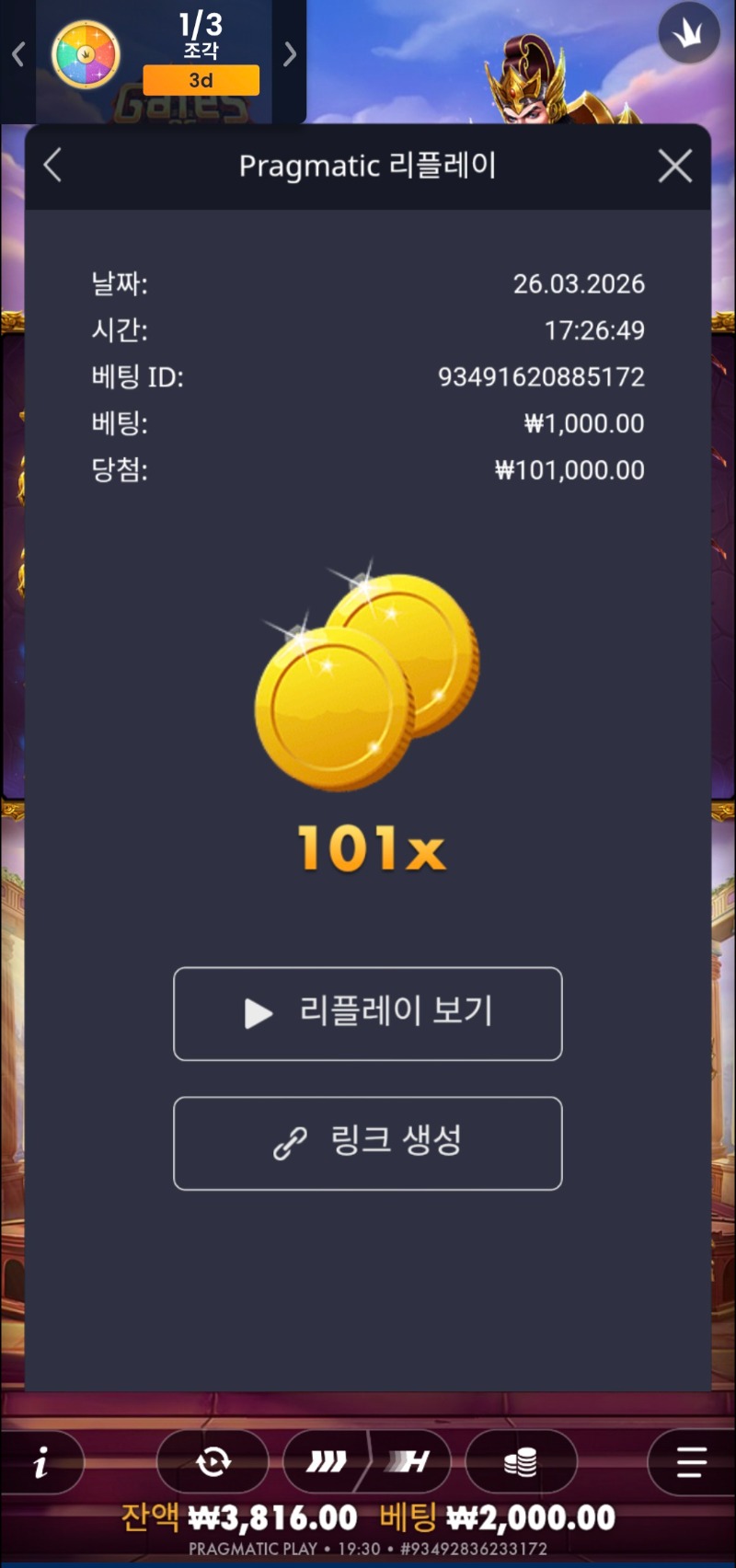This screenshot has height=1568, width=736.
Task: Go to the previous promotion banner
Action: (17, 55)
